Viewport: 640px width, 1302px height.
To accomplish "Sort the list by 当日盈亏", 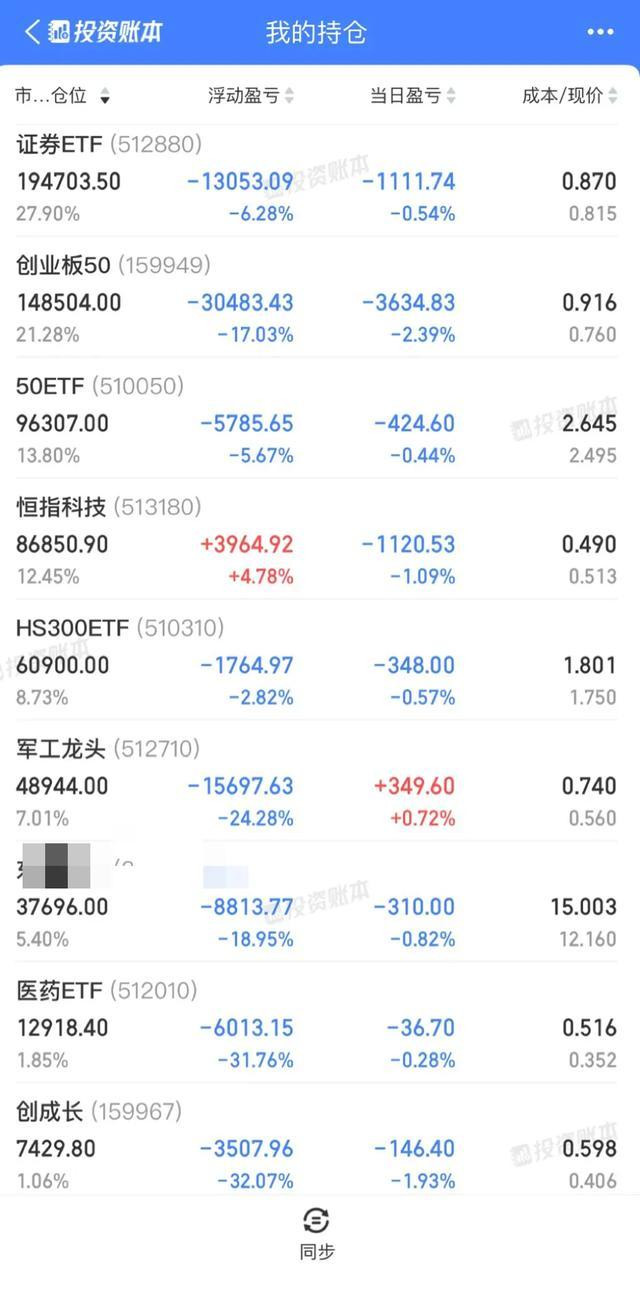I will [413, 96].
